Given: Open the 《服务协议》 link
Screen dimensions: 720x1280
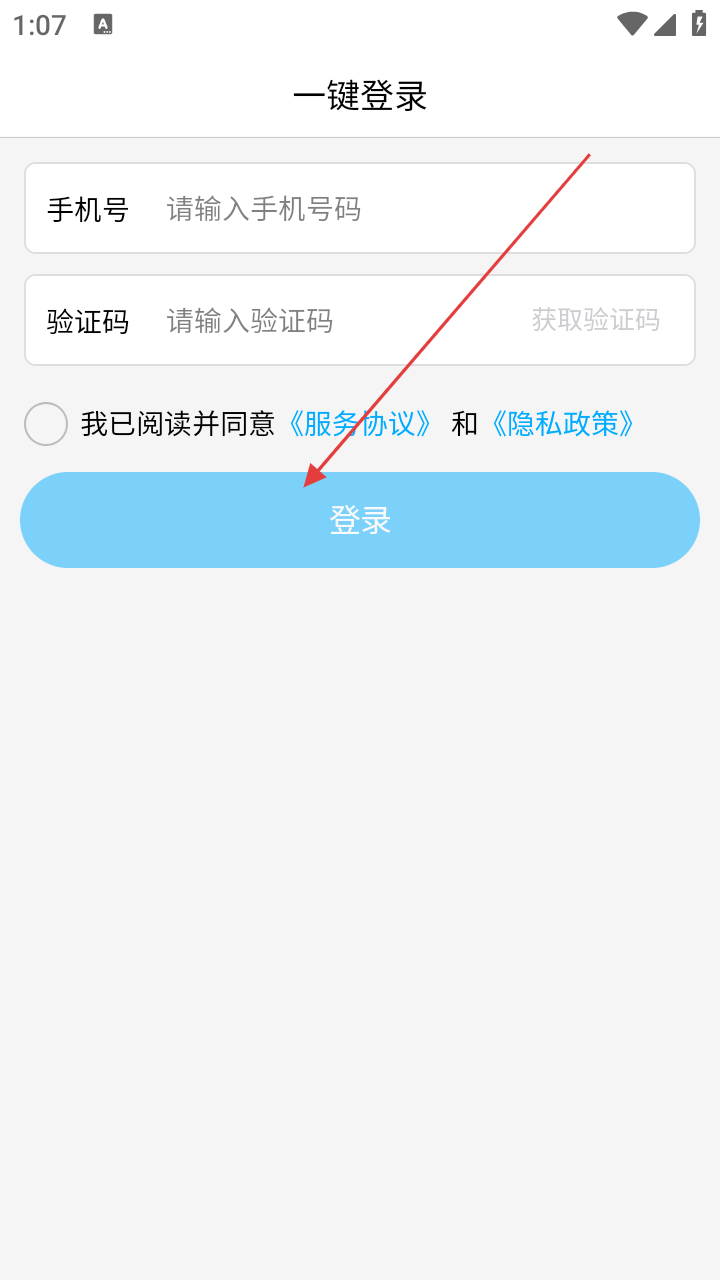Looking at the screenshot, I should click(x=361, y=424).
